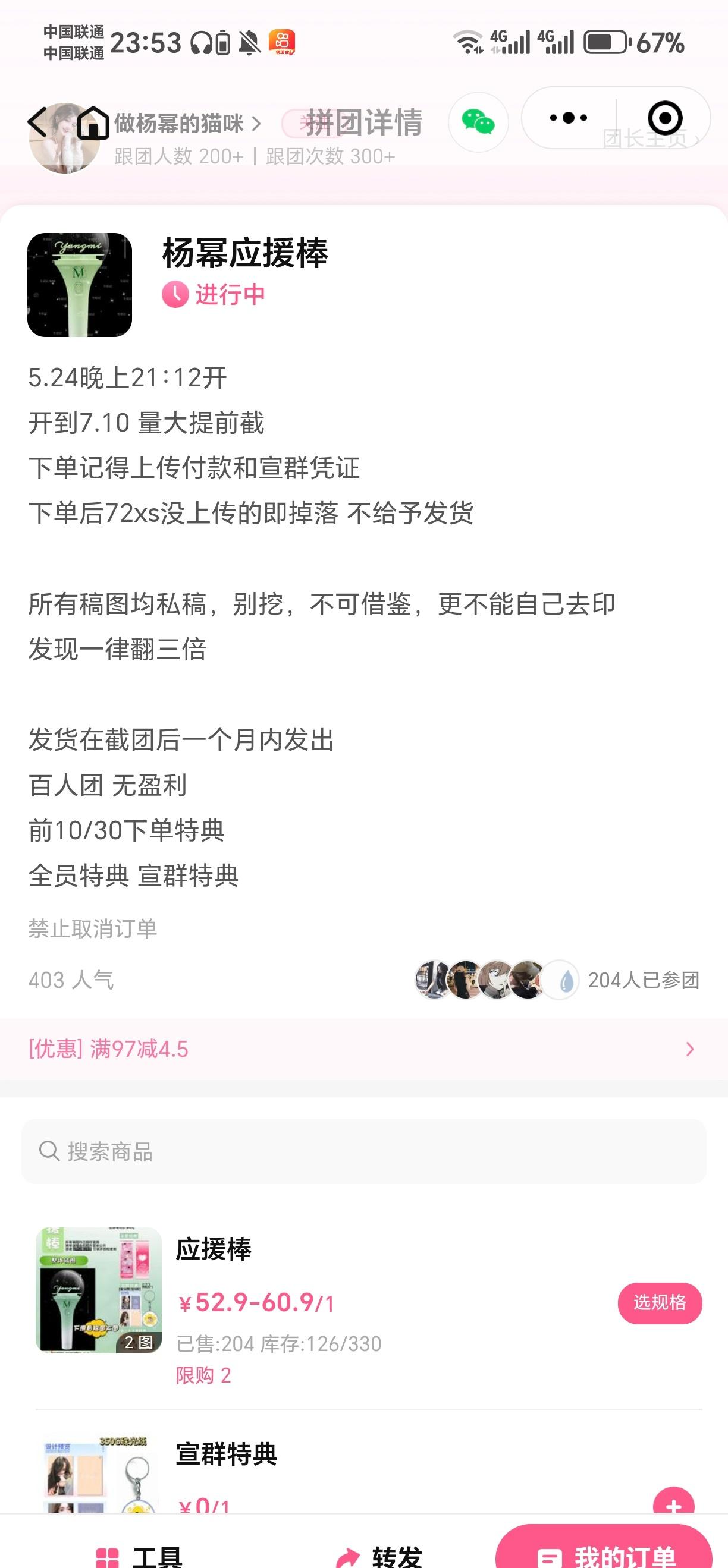Go back with the top-left arrow
This screenshot has height=1568, width=728.
click(x=38, y=121)
